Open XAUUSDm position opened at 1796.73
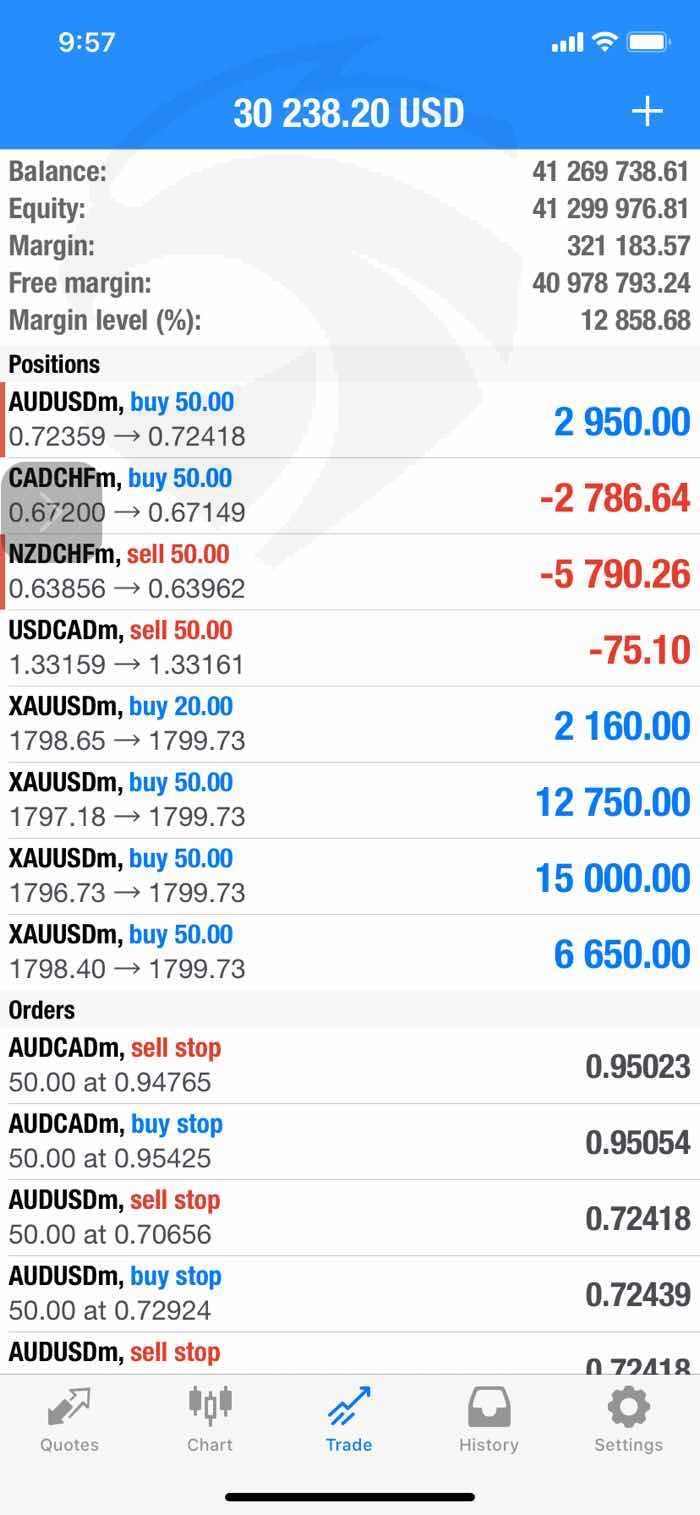The width and height of the screenshot is (700, 1515). coord(350,876)
